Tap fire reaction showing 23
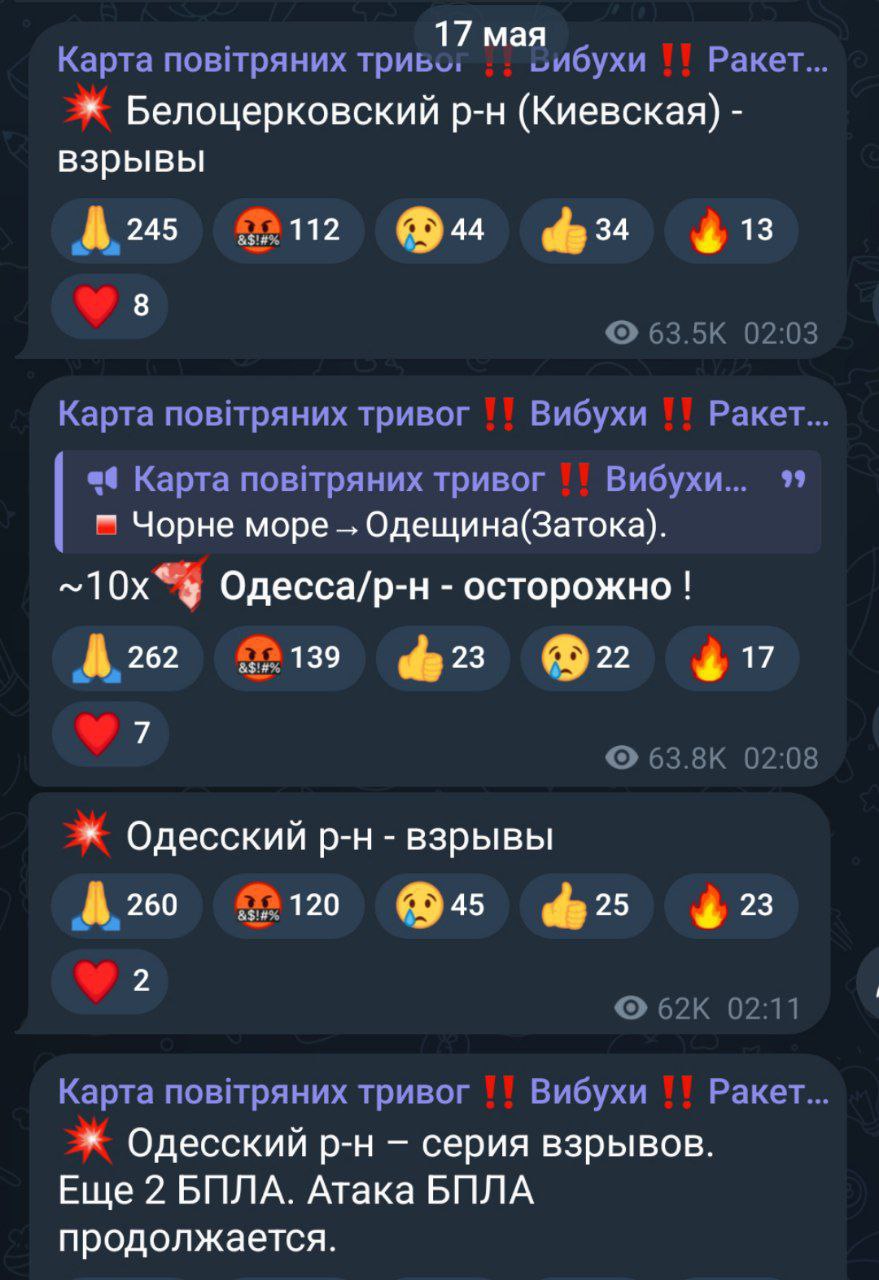The image size is (879, 1280). coord(732,905)
